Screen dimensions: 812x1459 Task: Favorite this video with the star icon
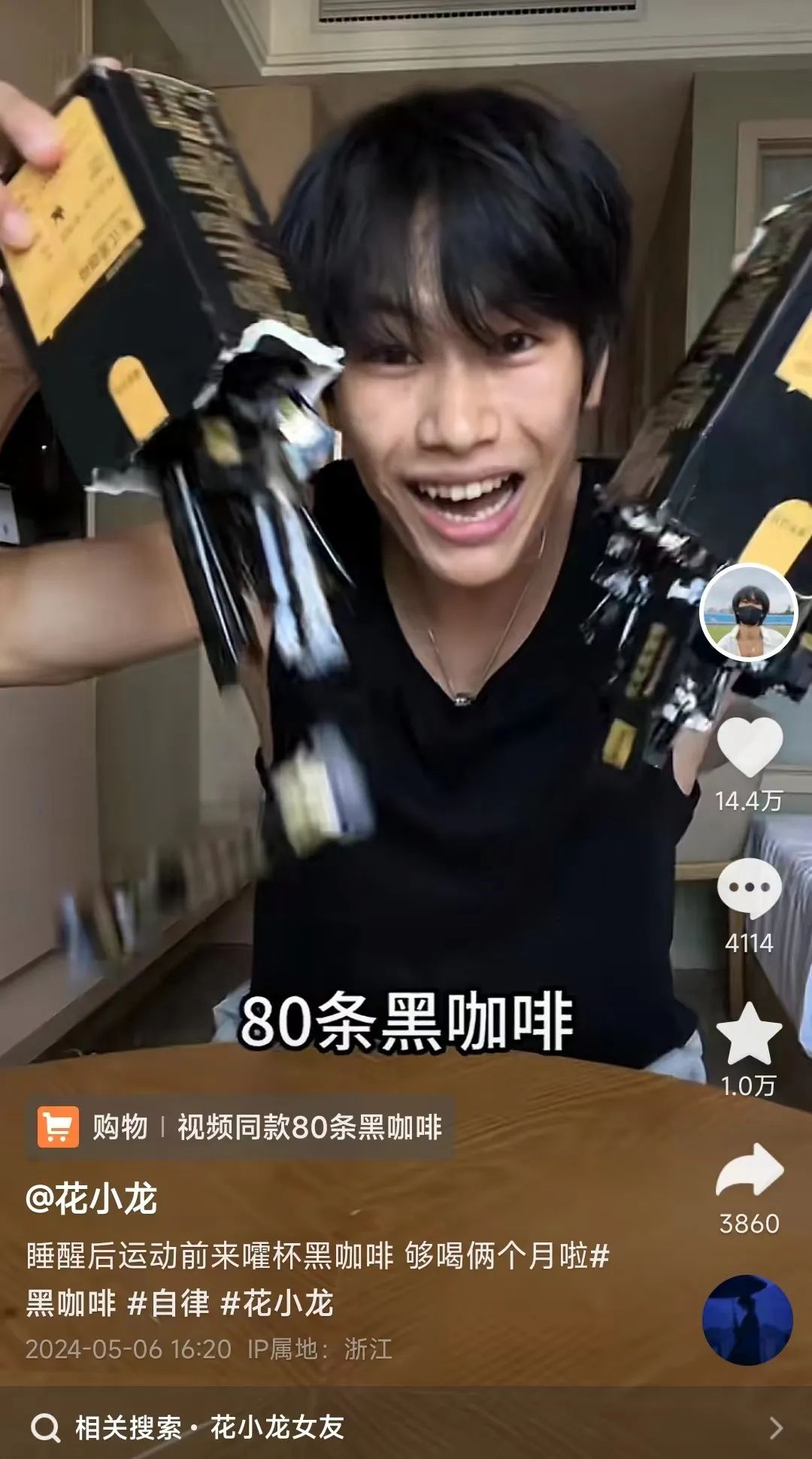[x=749, y=1033]
